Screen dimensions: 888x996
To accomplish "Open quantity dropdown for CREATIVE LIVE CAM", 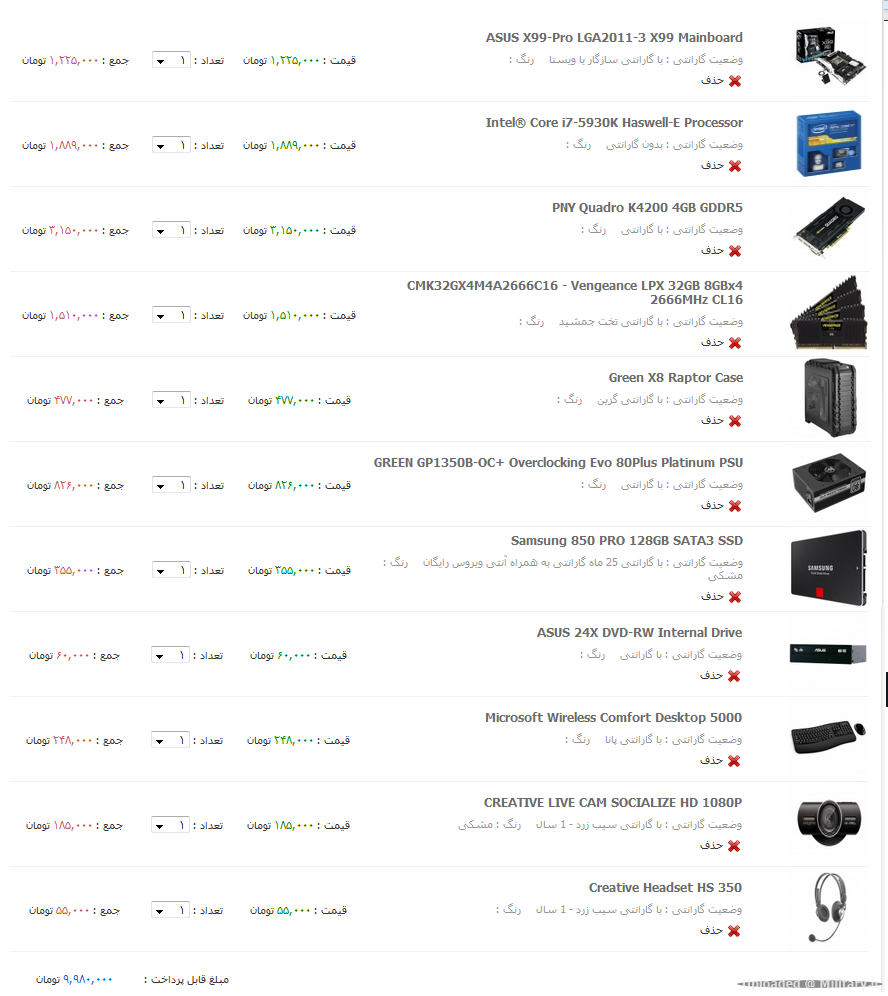I will [x=171, y=825].
